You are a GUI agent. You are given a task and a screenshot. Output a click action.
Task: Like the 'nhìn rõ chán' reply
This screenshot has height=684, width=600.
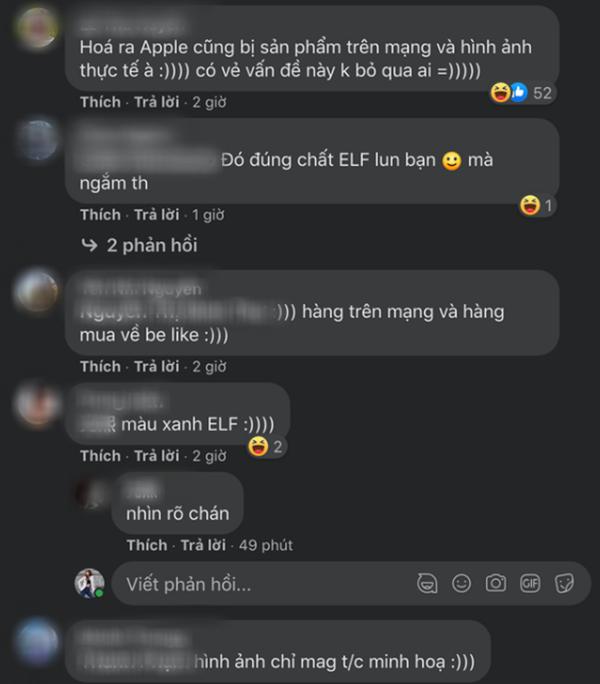tap(147, 545)
